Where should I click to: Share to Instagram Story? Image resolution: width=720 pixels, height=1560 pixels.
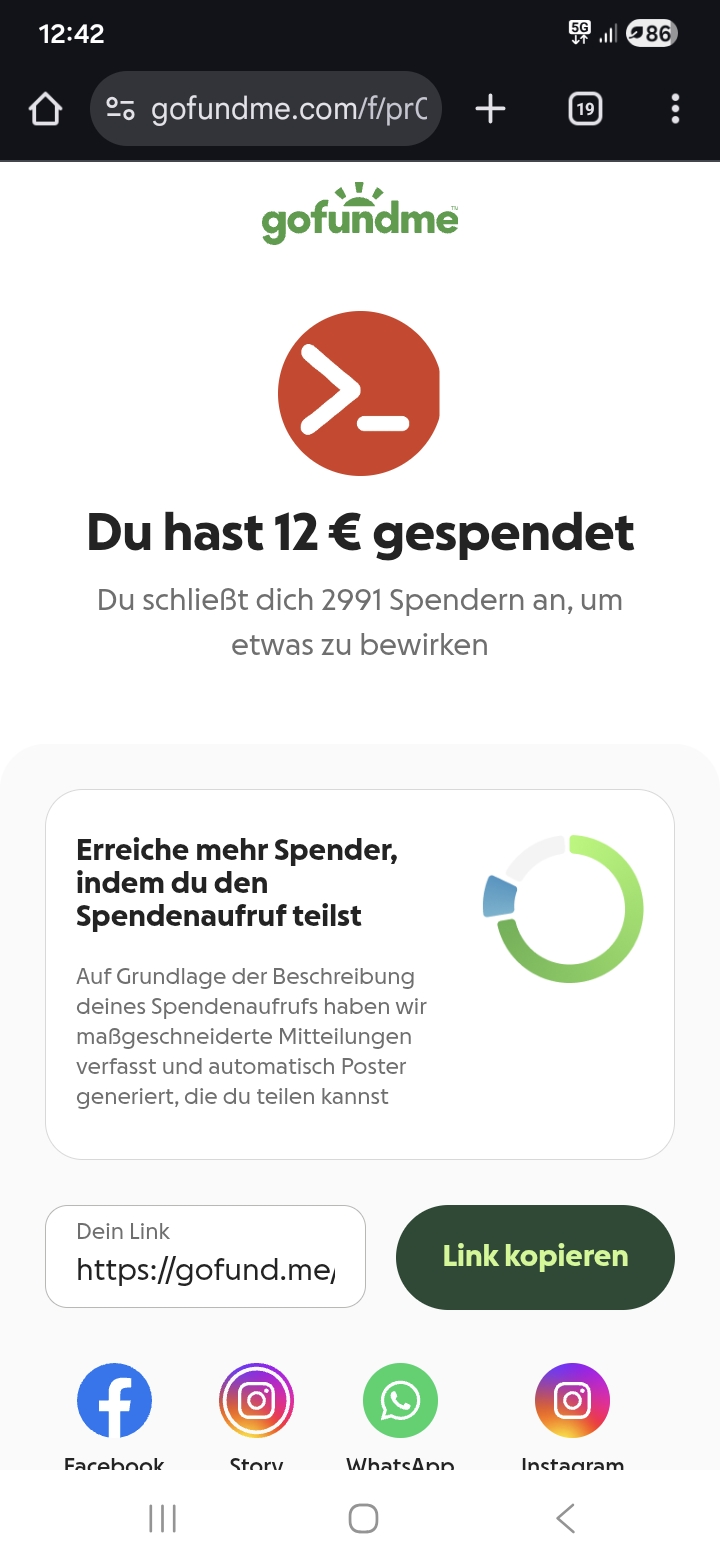[256, 1402]
